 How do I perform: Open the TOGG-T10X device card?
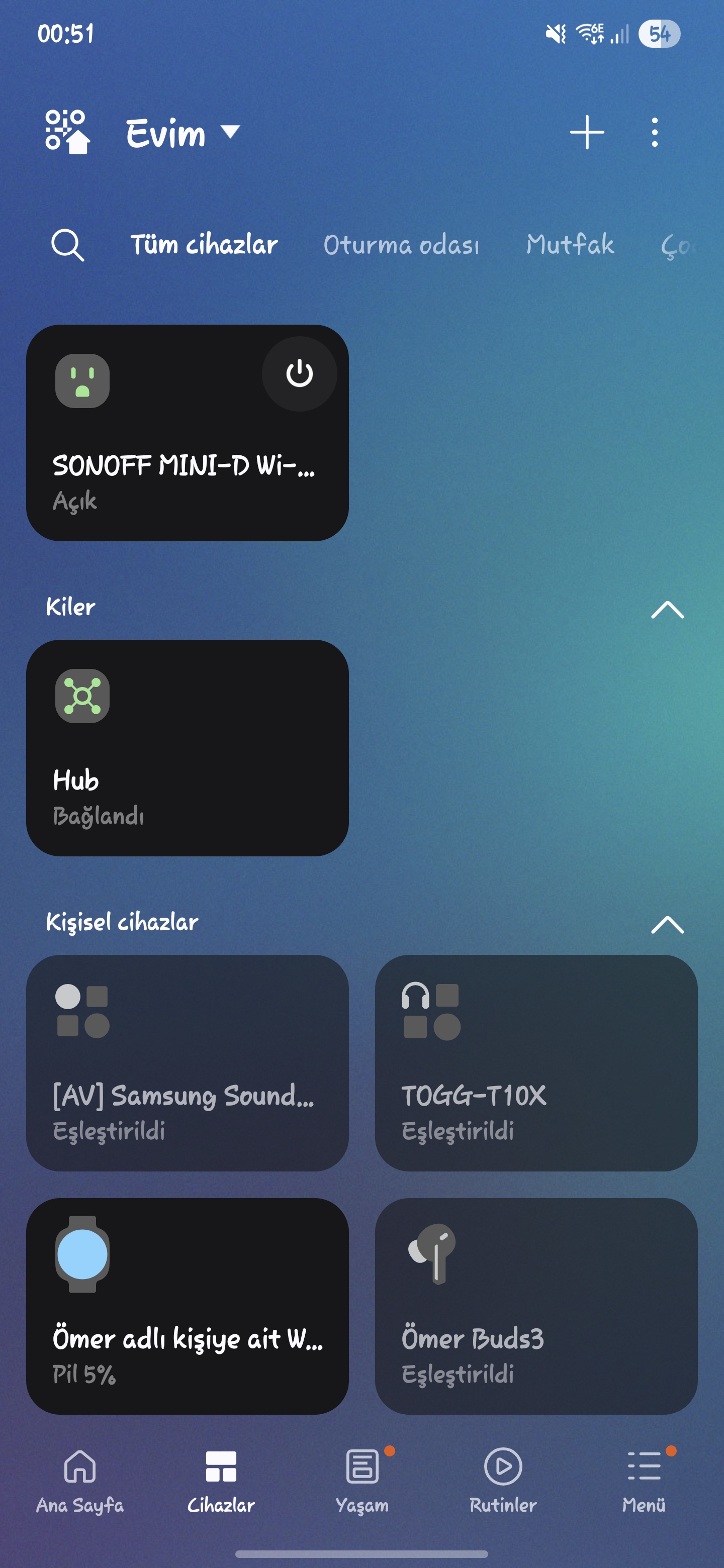(536, 1063)
